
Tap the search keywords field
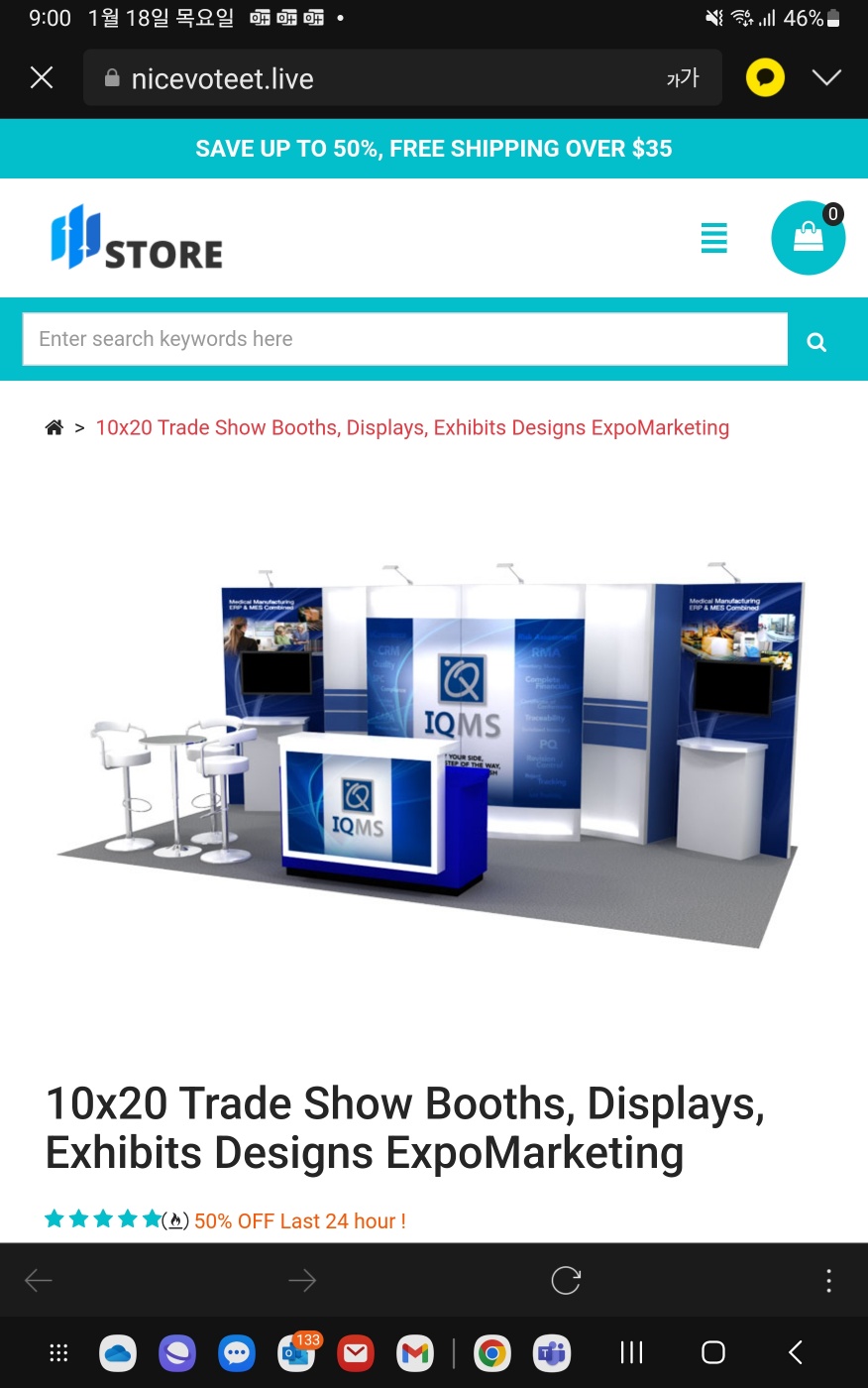pos(405,339)
